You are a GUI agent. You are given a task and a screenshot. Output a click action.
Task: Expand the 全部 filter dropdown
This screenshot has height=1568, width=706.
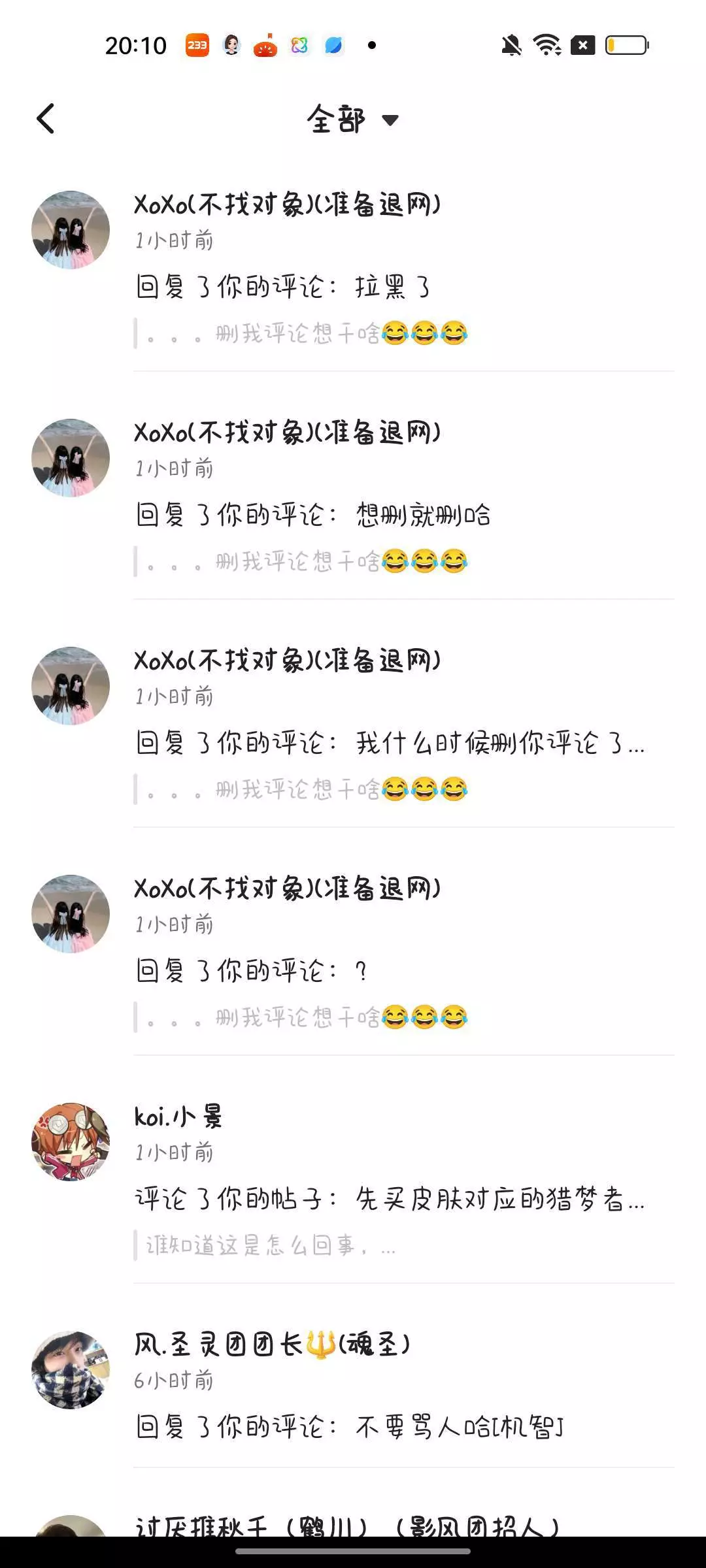pos(353,120)
